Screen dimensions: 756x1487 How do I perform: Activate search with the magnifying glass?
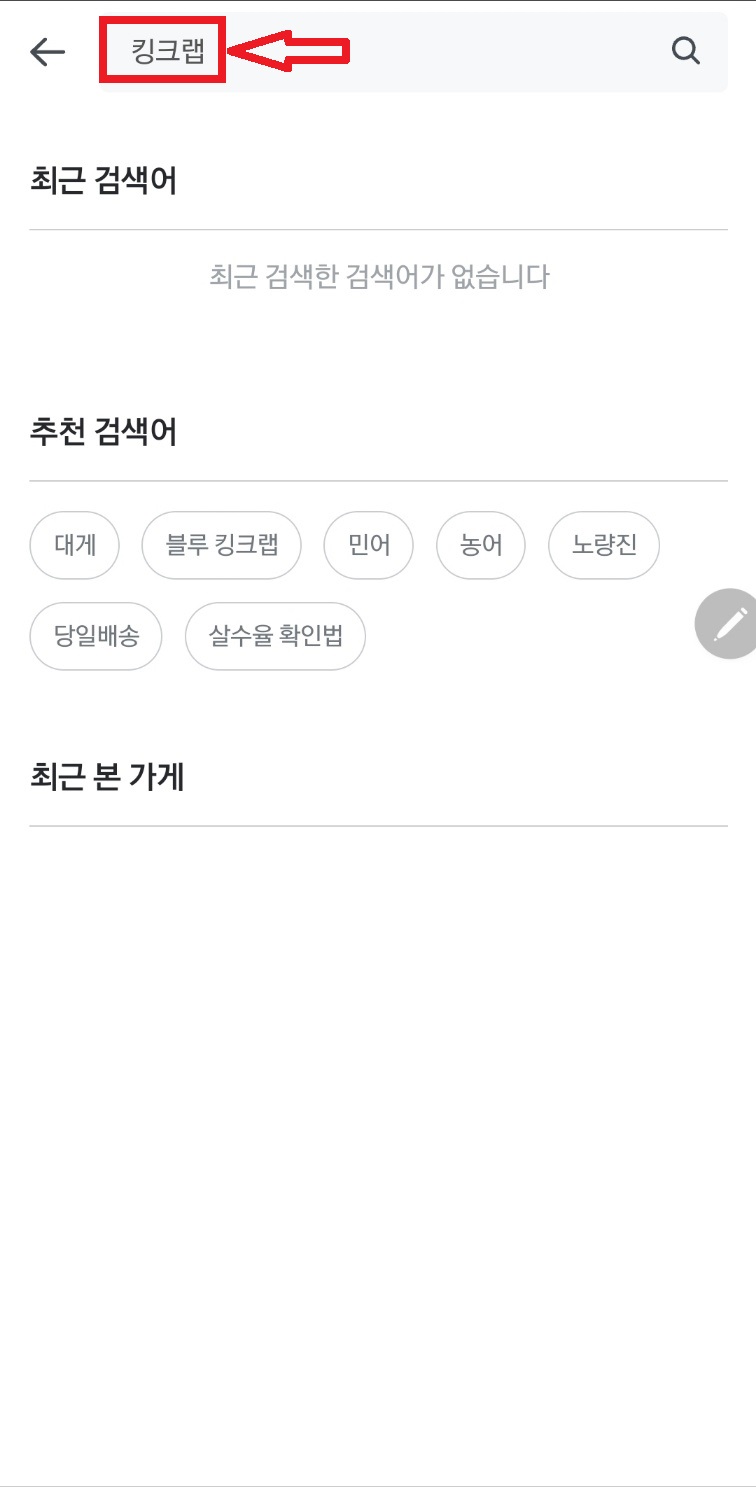(x=685, y=50)
